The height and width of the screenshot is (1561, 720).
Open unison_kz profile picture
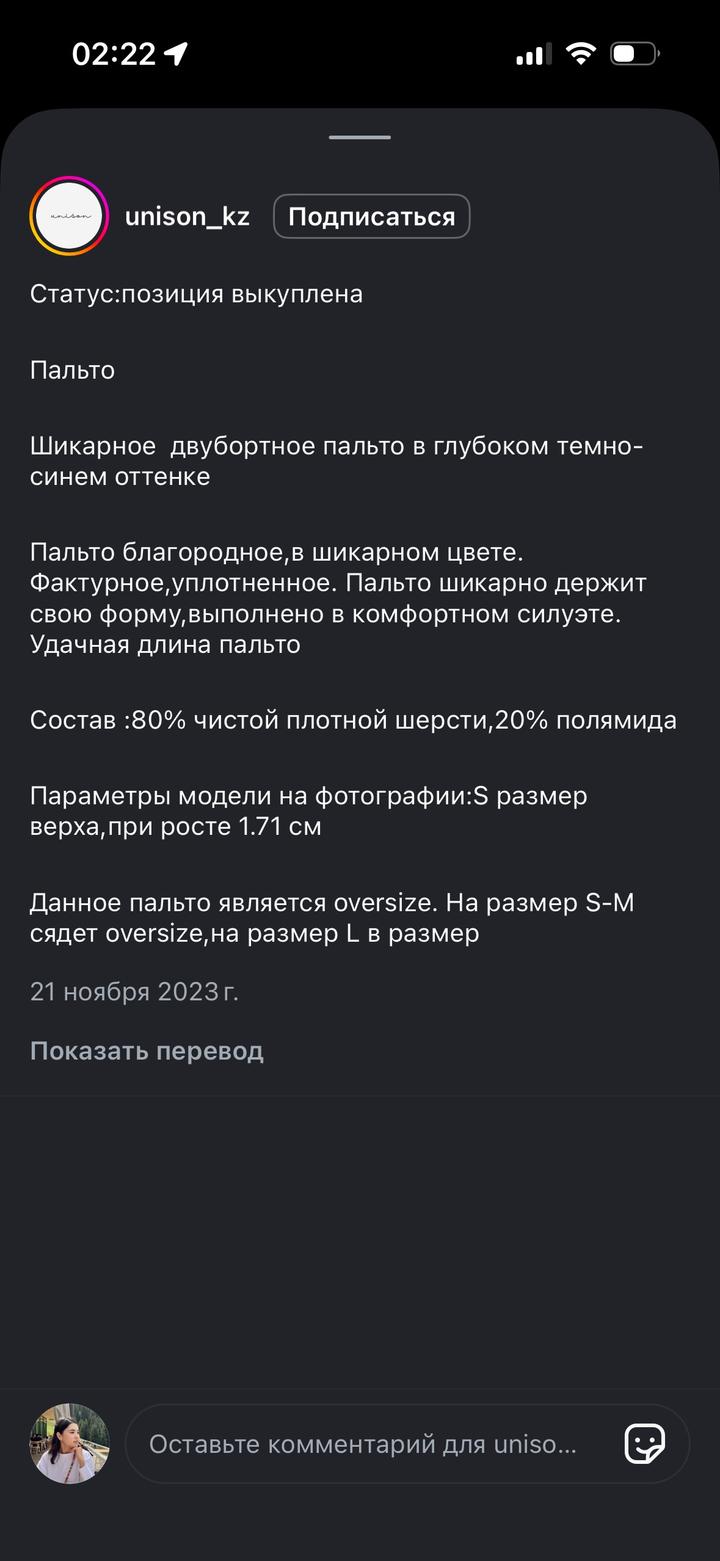(69, 216)
